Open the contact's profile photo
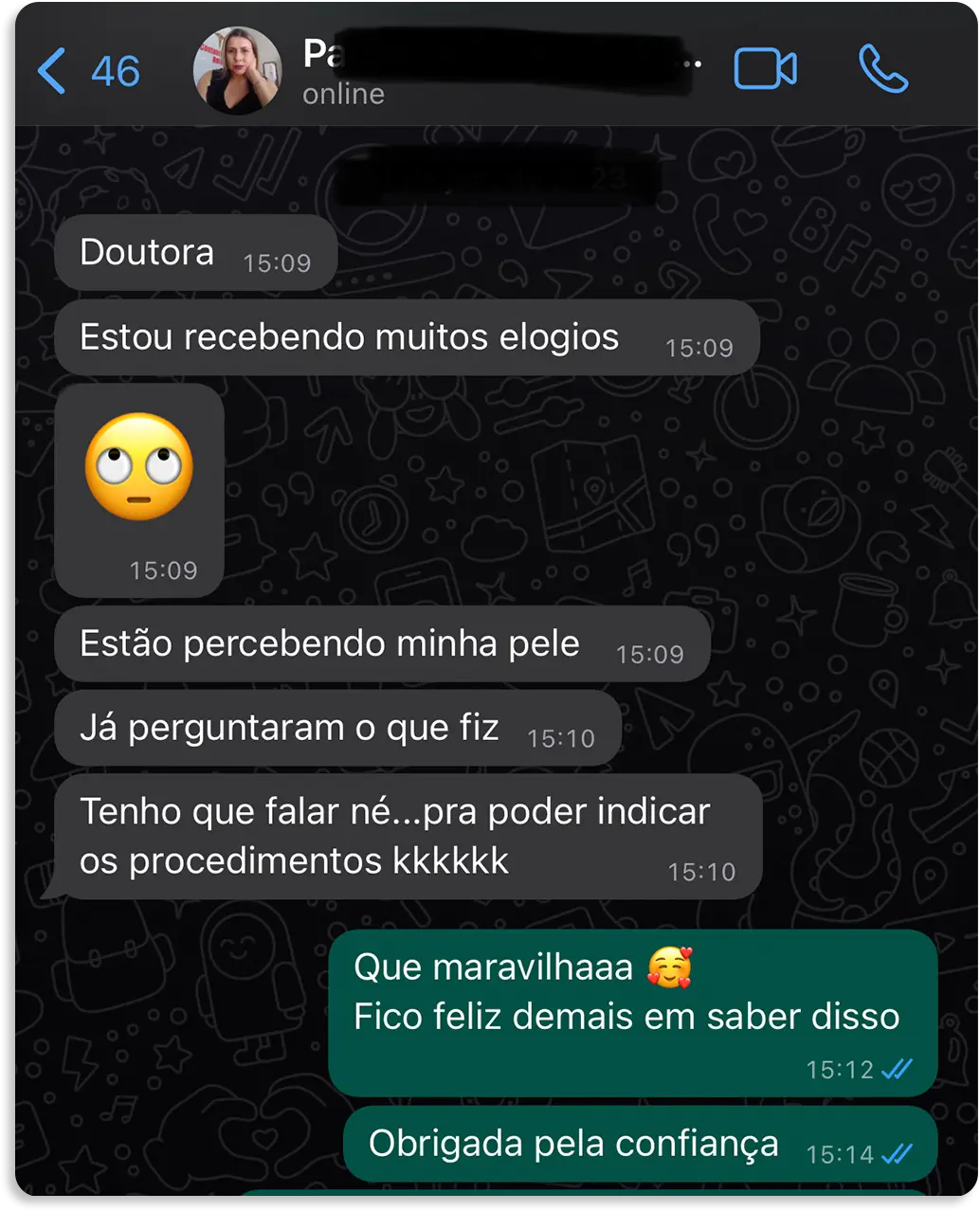 click(236, 70)
